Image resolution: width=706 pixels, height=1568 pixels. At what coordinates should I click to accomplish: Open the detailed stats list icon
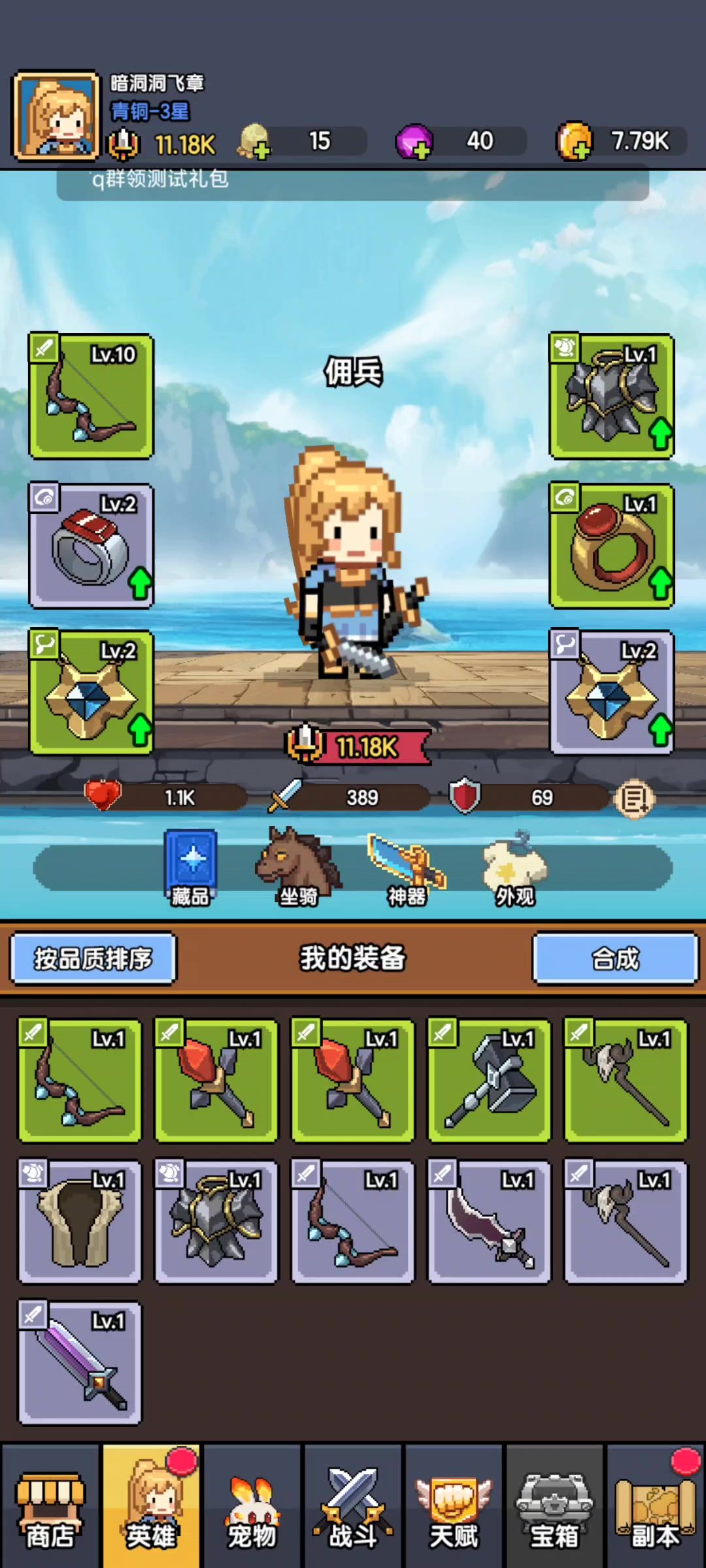[x=633, y=798]
